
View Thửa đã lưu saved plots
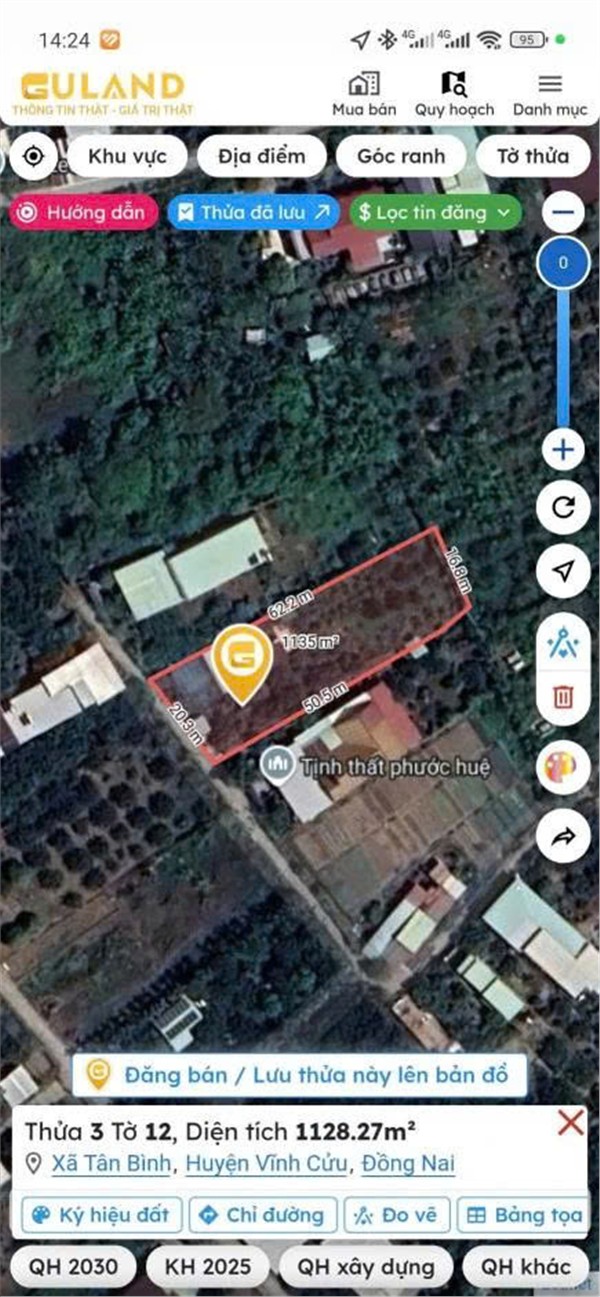click(253, 212)
